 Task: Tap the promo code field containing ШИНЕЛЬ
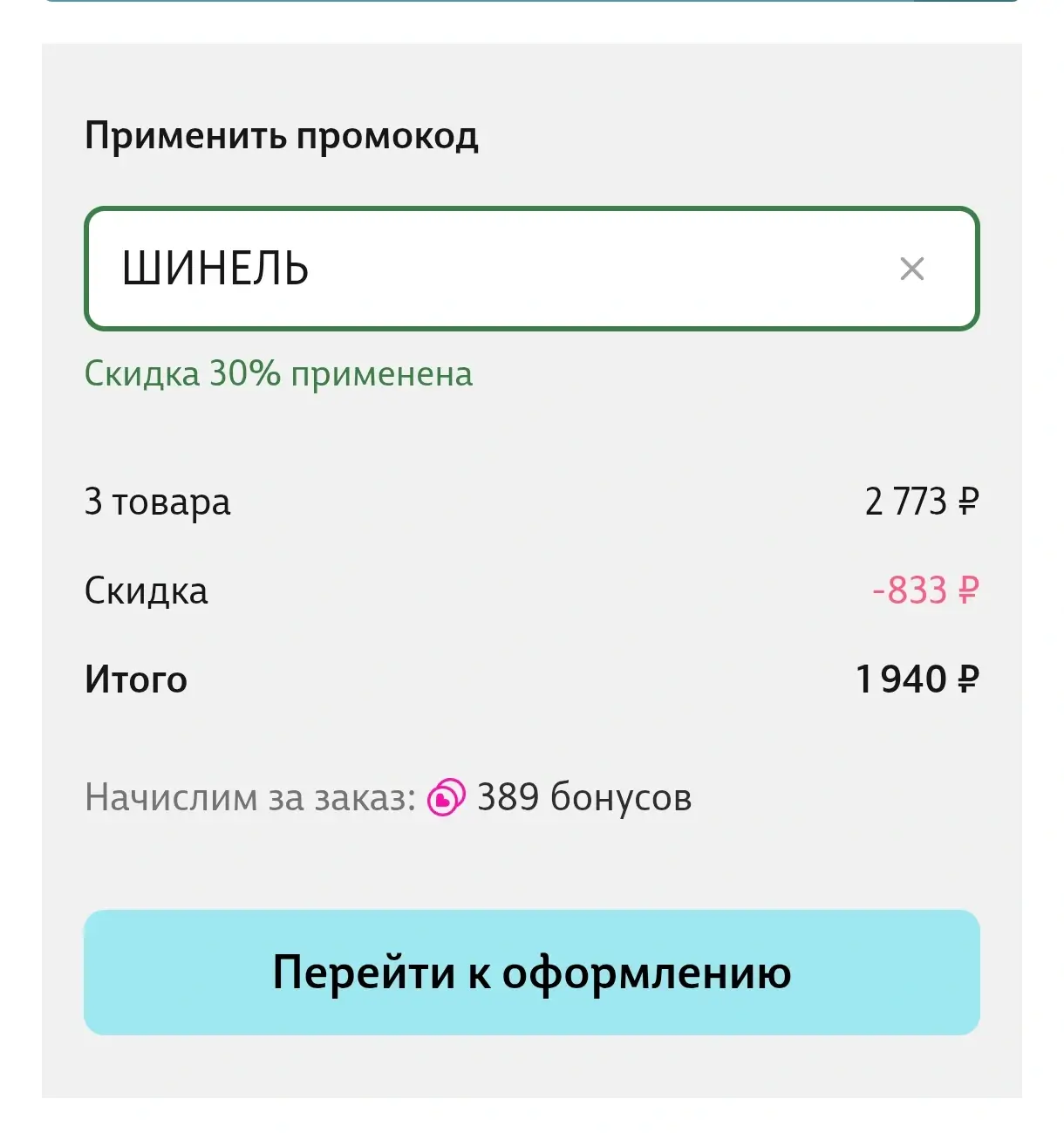[488, 269]
